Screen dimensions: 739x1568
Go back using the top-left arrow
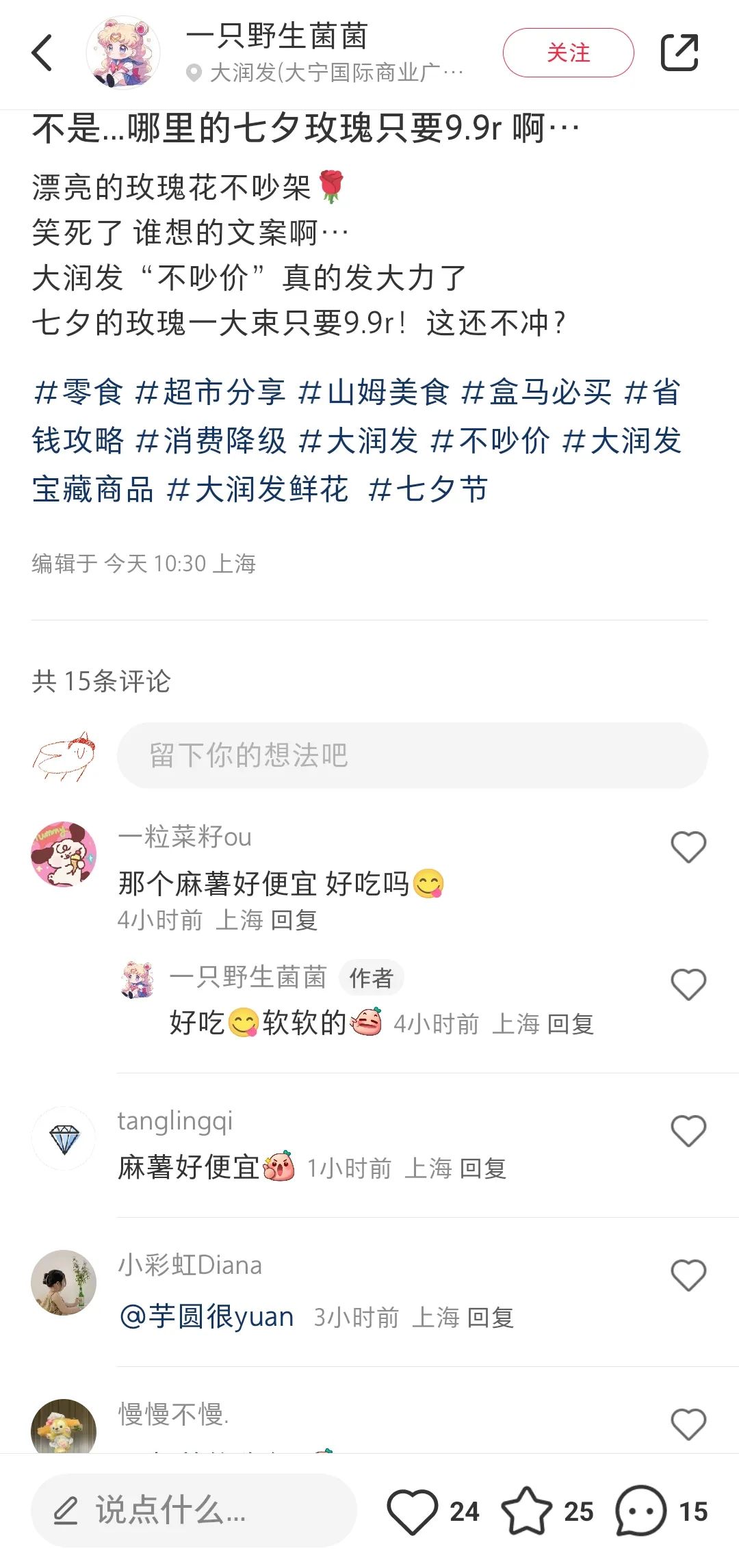[42, 53]
